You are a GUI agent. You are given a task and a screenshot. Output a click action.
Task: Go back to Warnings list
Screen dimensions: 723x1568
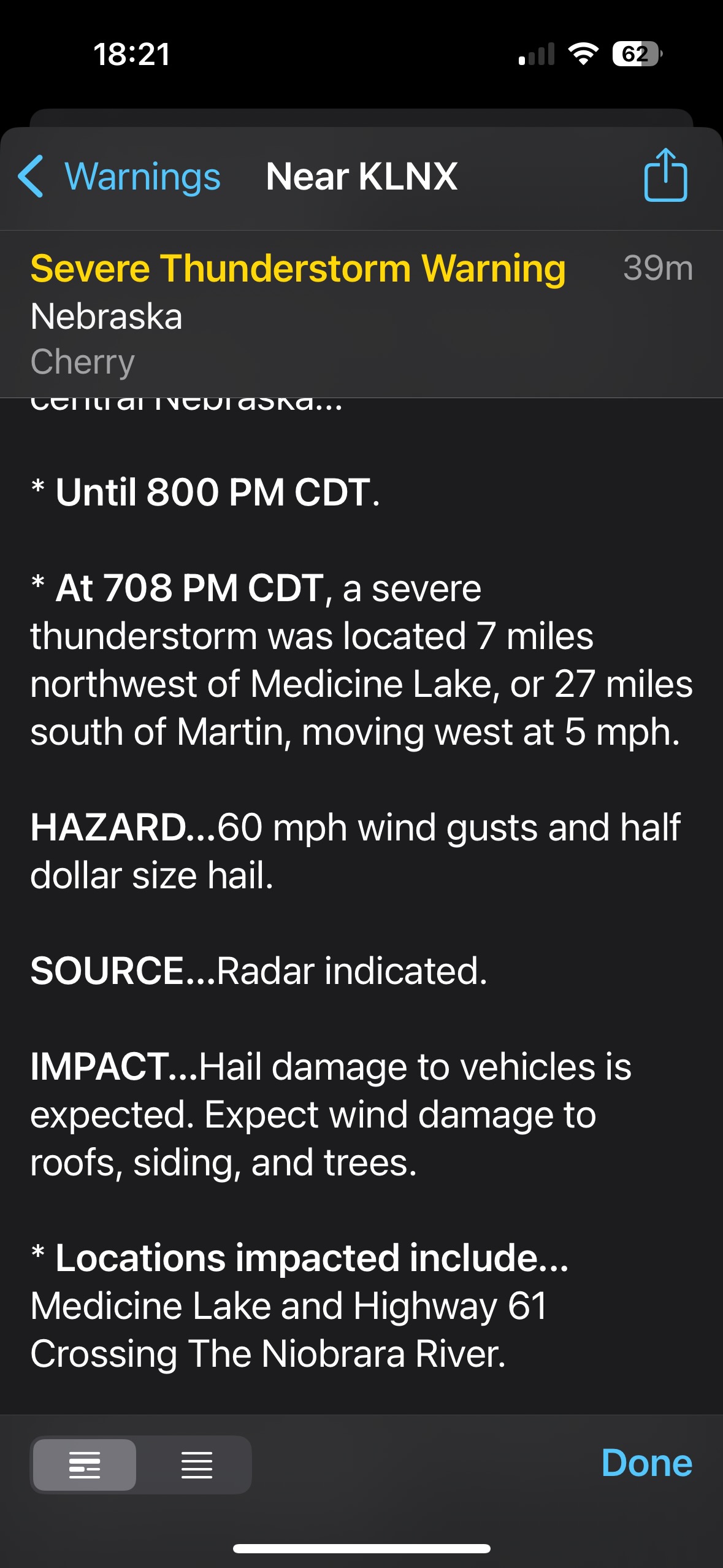pos(120,177)
